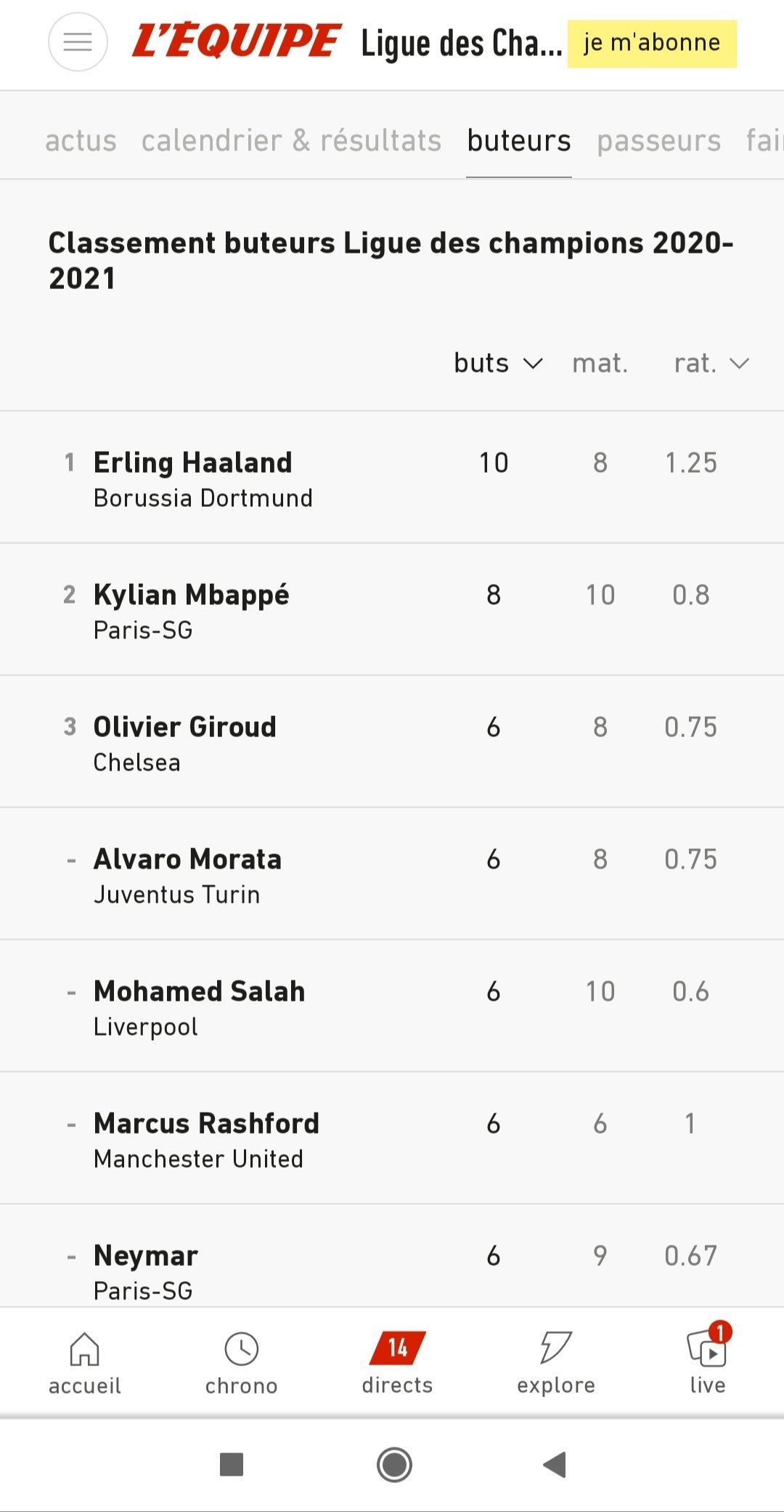Open calendrier & résultats tab
This screenshot has width=784, height=1512.
coord(291,140)
